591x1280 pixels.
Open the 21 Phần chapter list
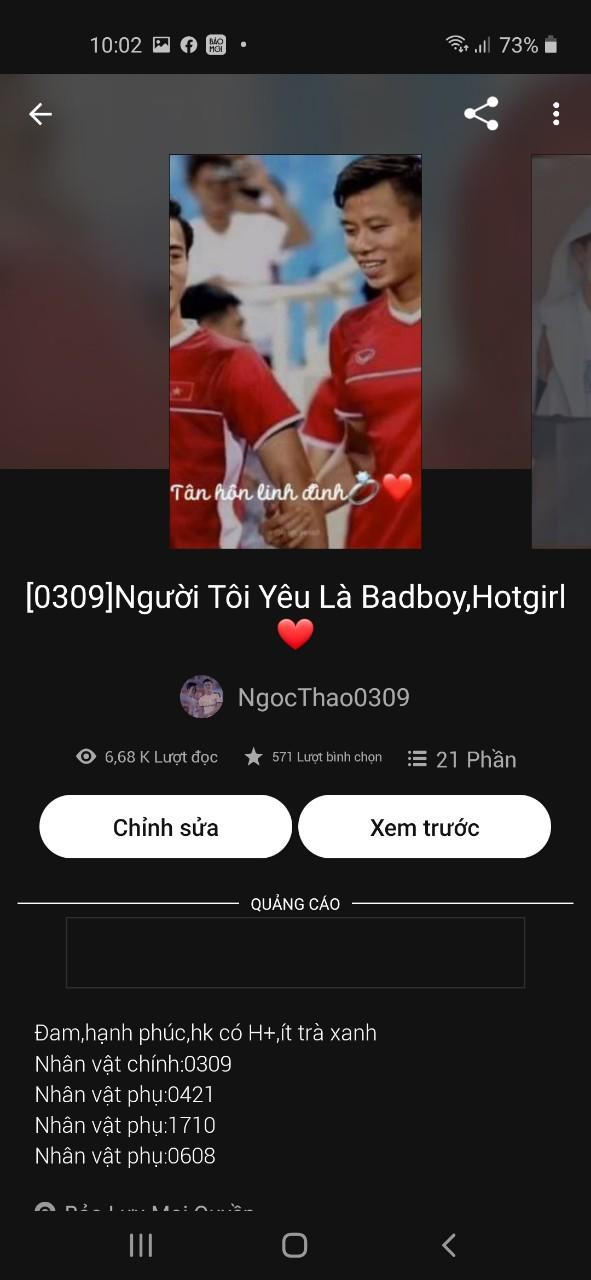click(462, 759)
